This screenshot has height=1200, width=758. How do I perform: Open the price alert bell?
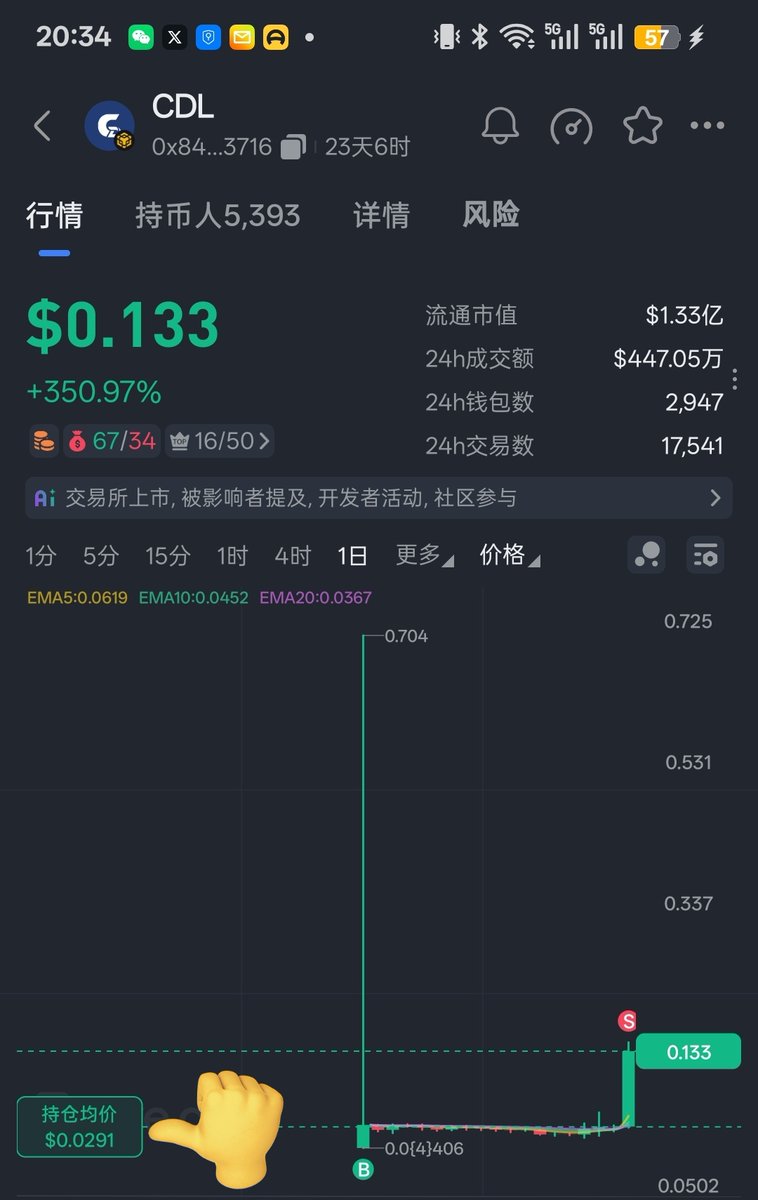tap(500, 127)
